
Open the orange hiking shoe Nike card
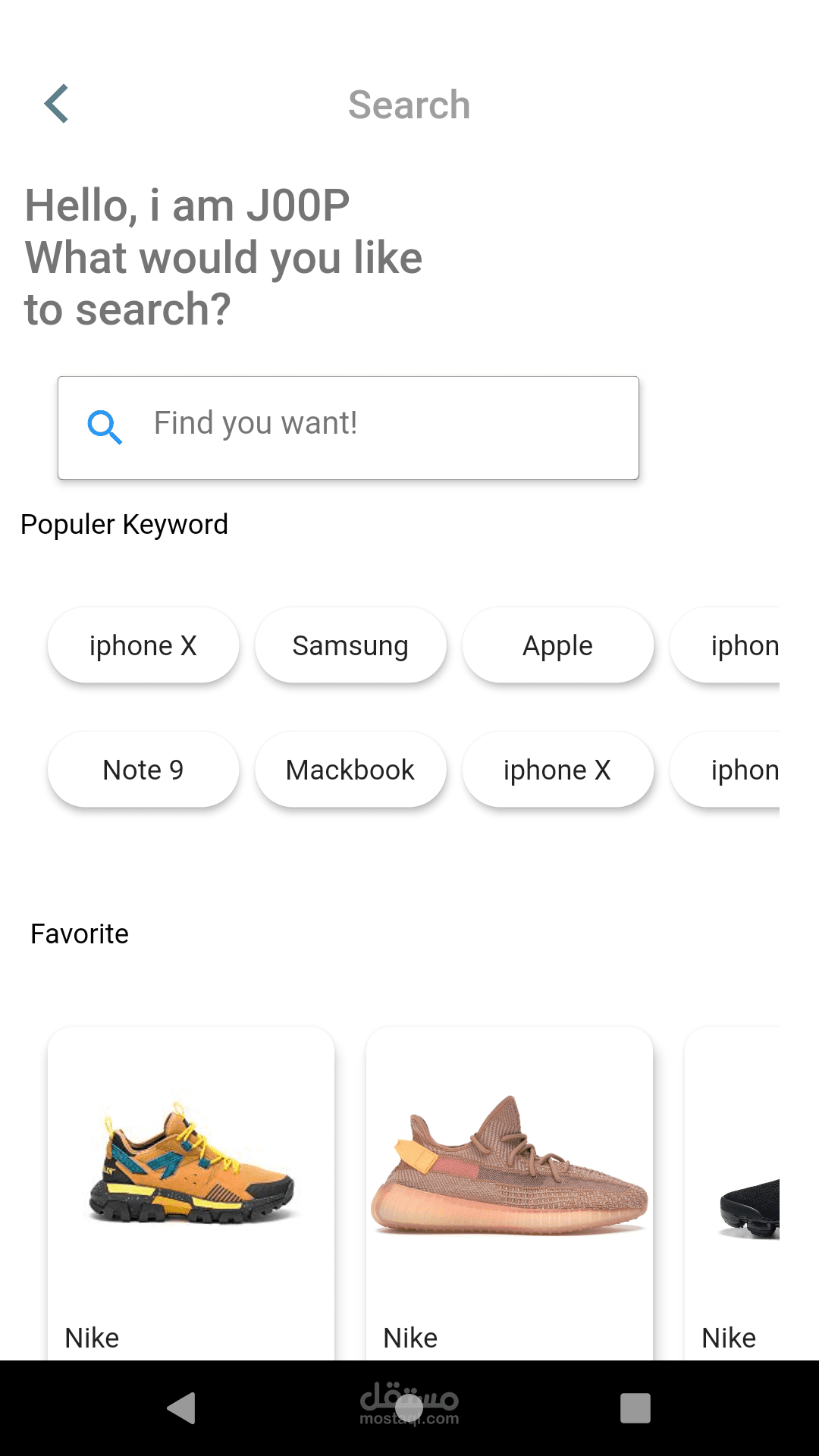[x=191, y=1191]
